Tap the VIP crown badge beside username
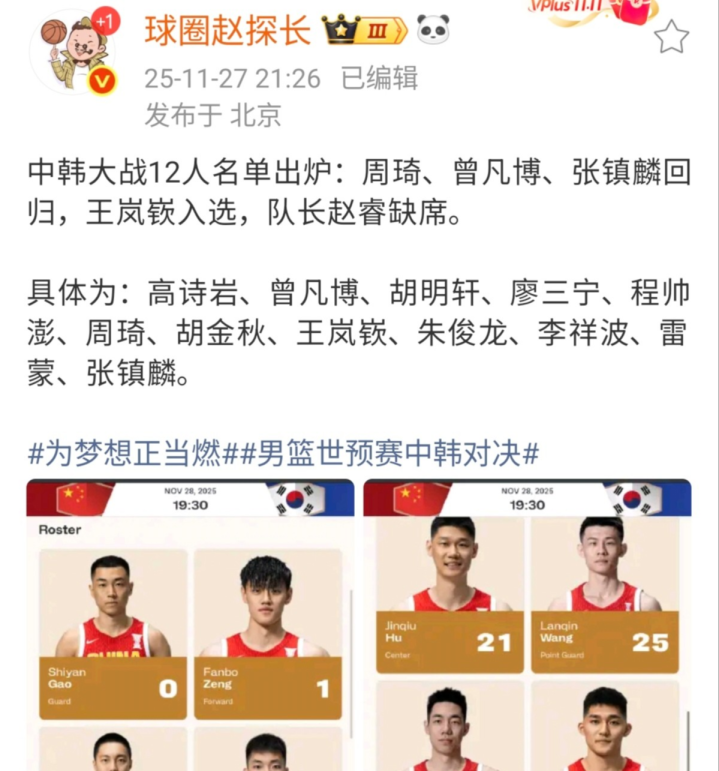Image resolution: width=719 pixels, height=771 pixels. tap(365, 30)
